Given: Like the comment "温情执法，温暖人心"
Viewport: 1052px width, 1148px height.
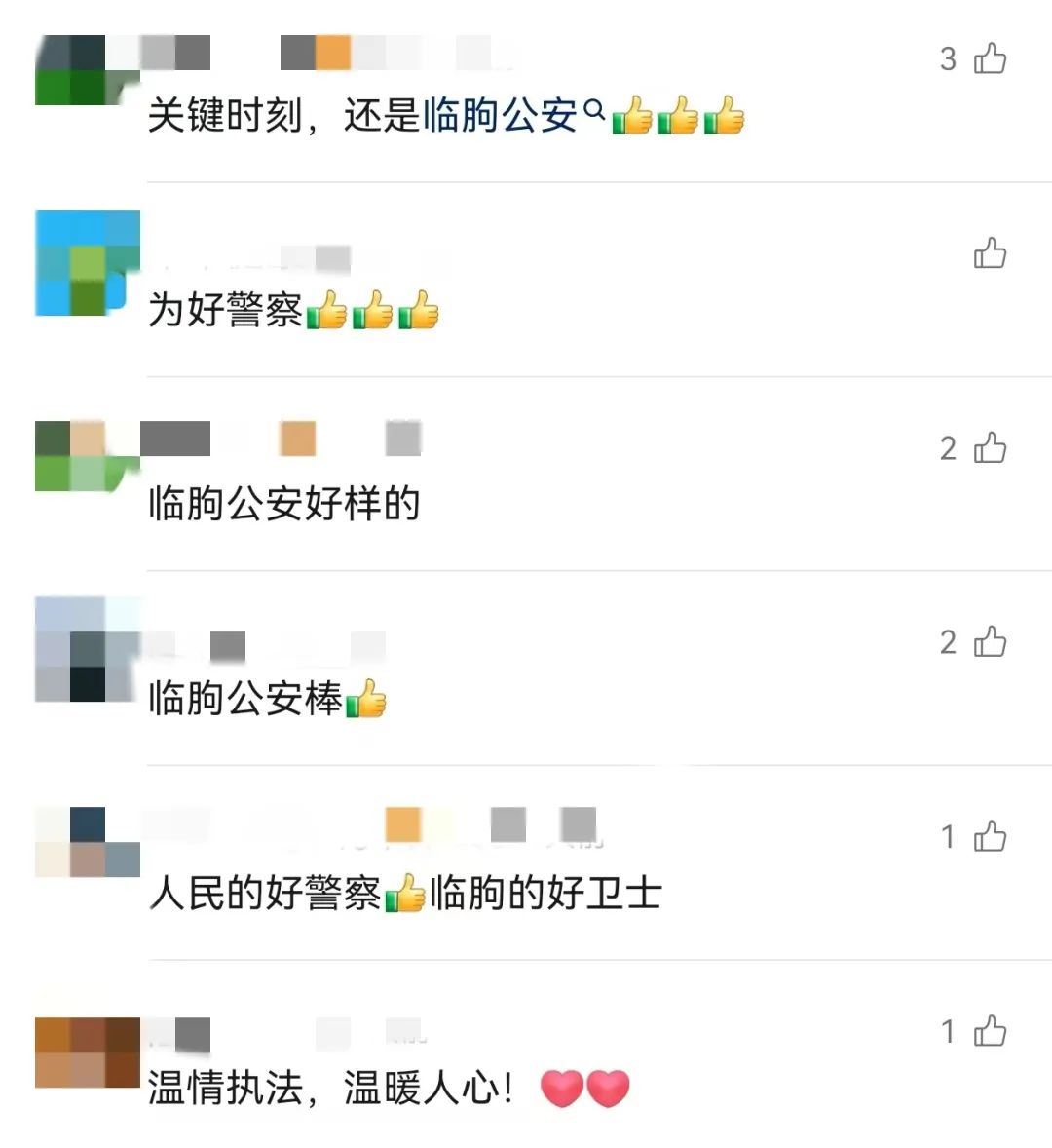Looking at the screenshot, I should 990,1030.
